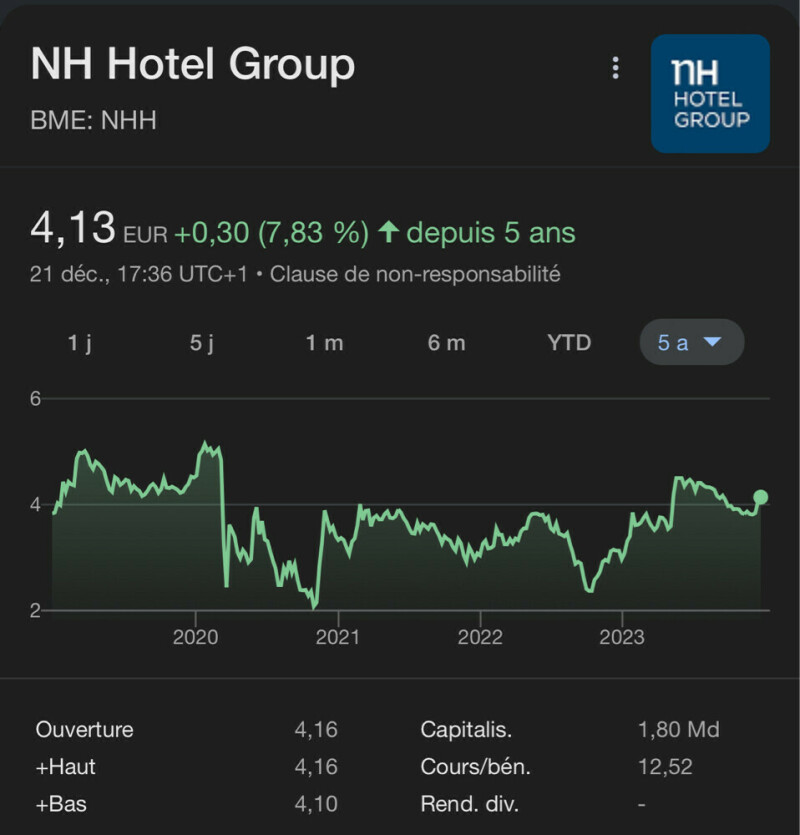The height and width of the screenshot is (835, 800).
Task: Select the YTD chart range
Action: (x=569, y=343)
